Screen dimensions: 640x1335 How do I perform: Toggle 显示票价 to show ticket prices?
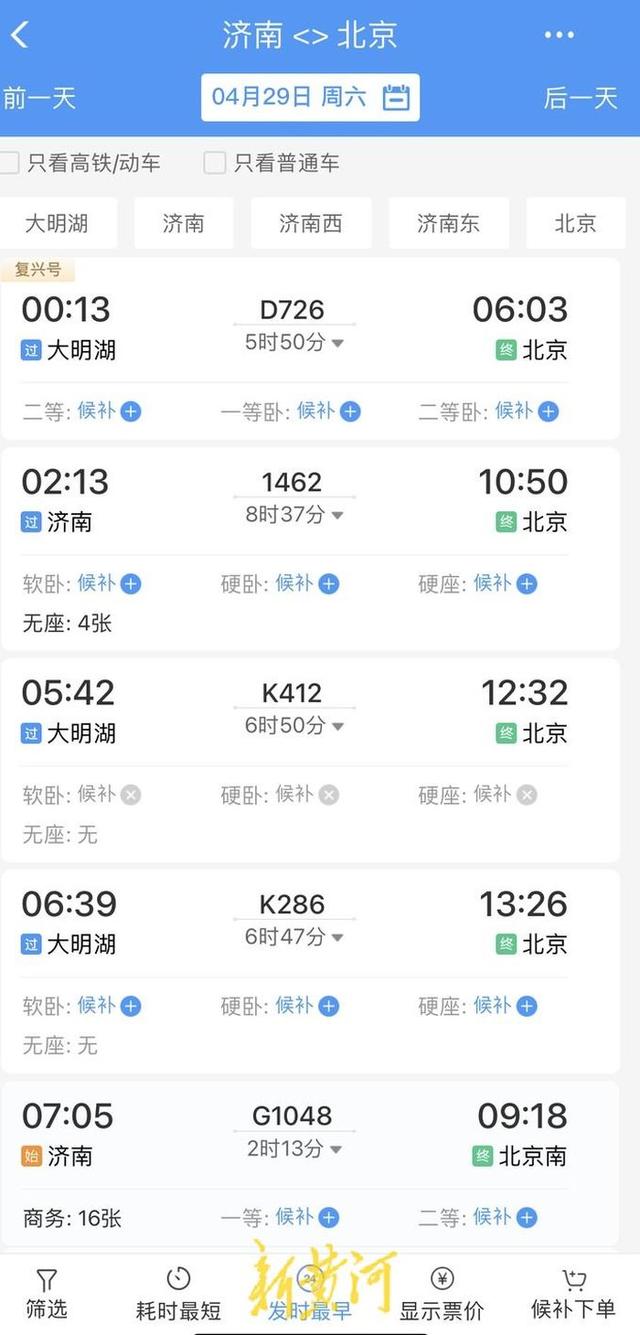click(442, 1294)
